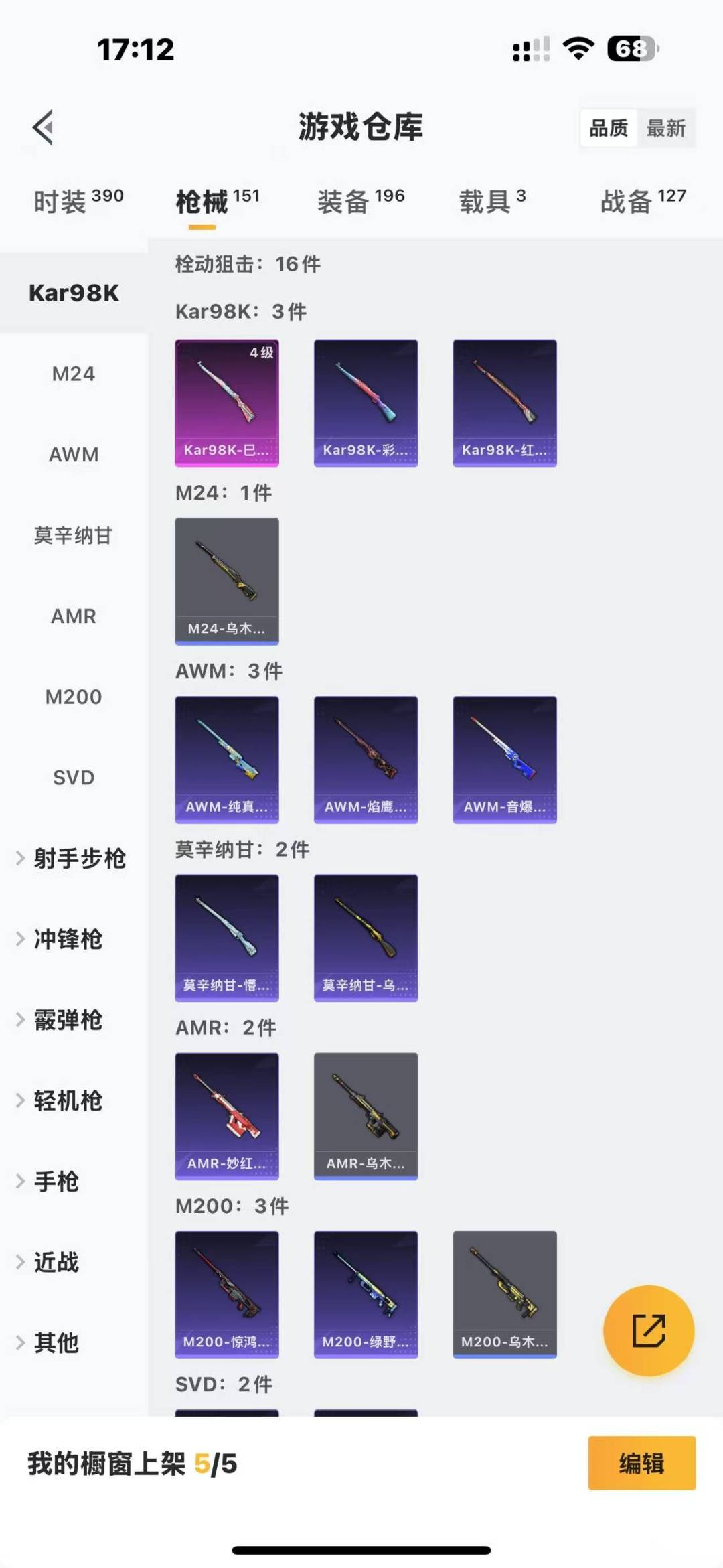Open the M24-乌木 skin tile
723x1568 pixels.
pyautogui.click(x=227, y=581)
